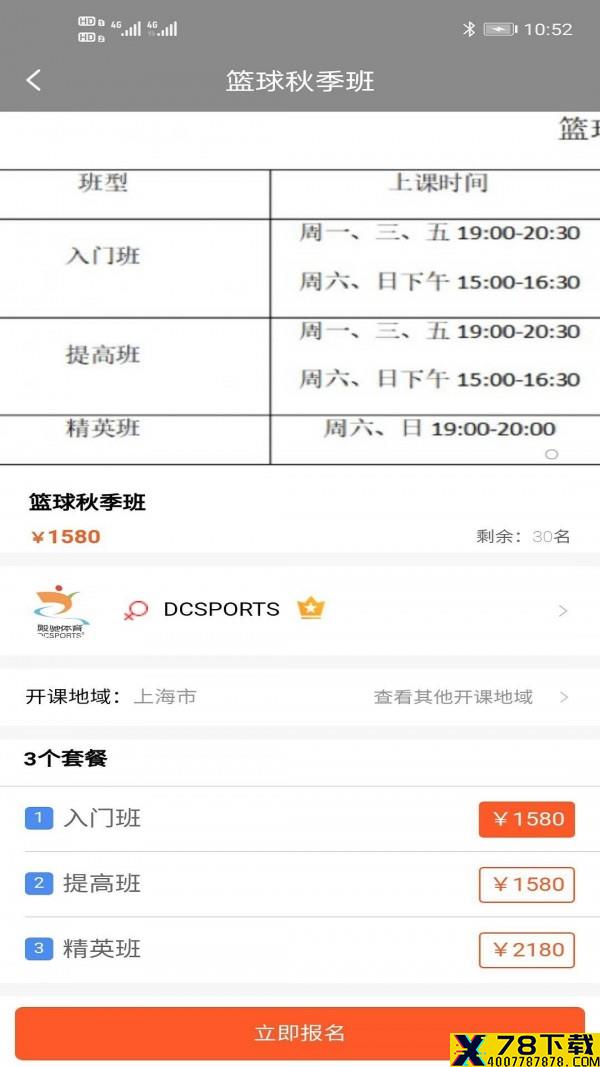
Task: Select the 入门班 package priced ¥1580
Action: click(300, 819)
